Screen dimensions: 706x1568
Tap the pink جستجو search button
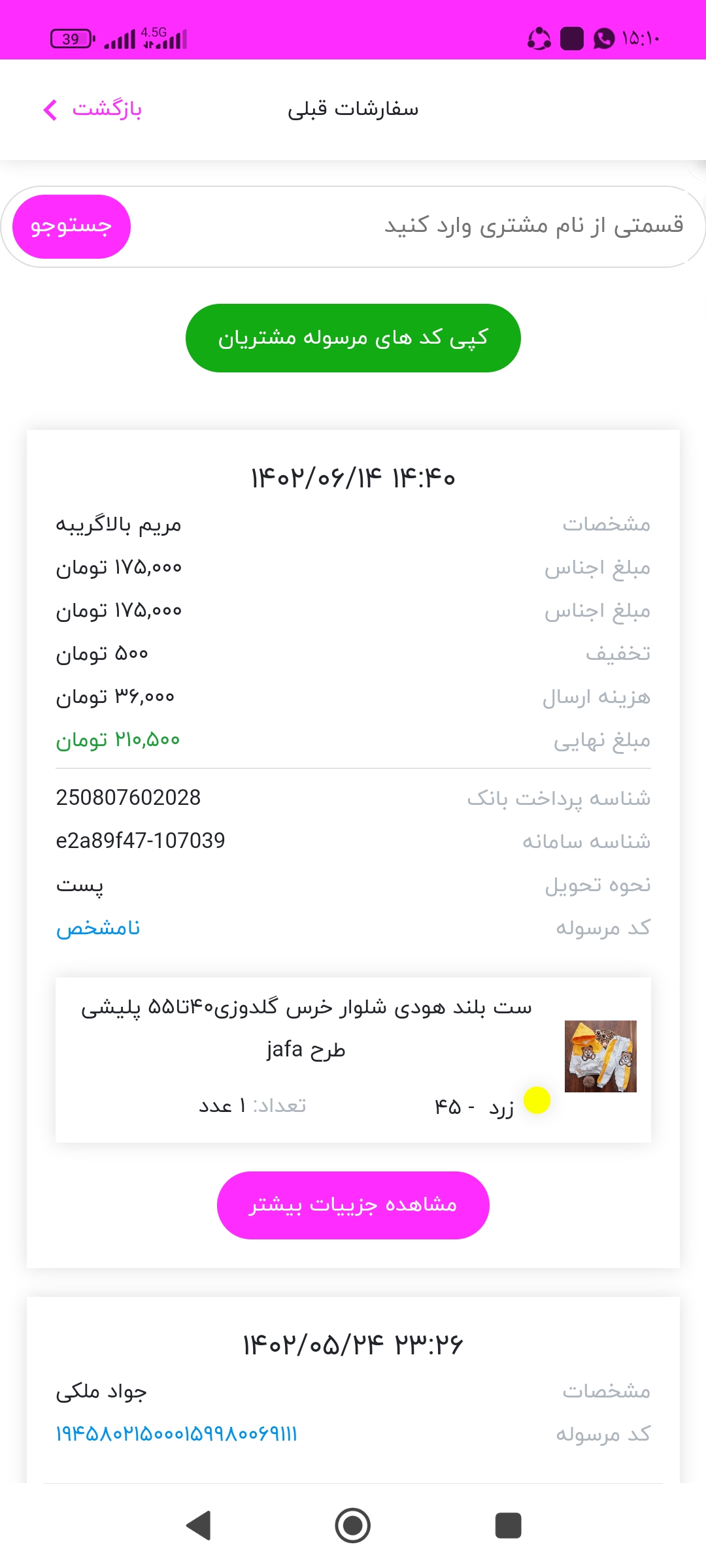point(71,227)
